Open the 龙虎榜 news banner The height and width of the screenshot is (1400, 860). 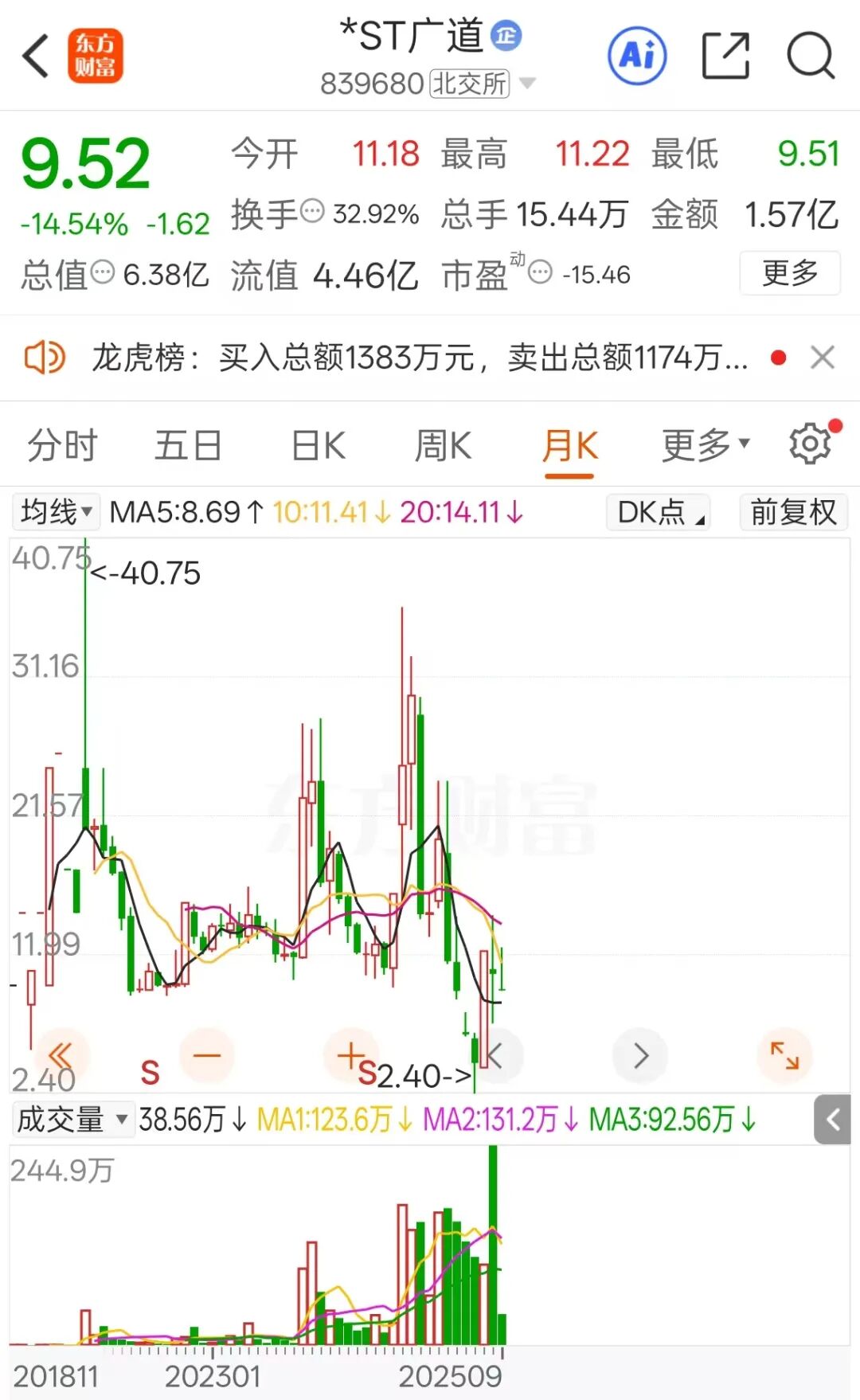(x=420, y=358)
